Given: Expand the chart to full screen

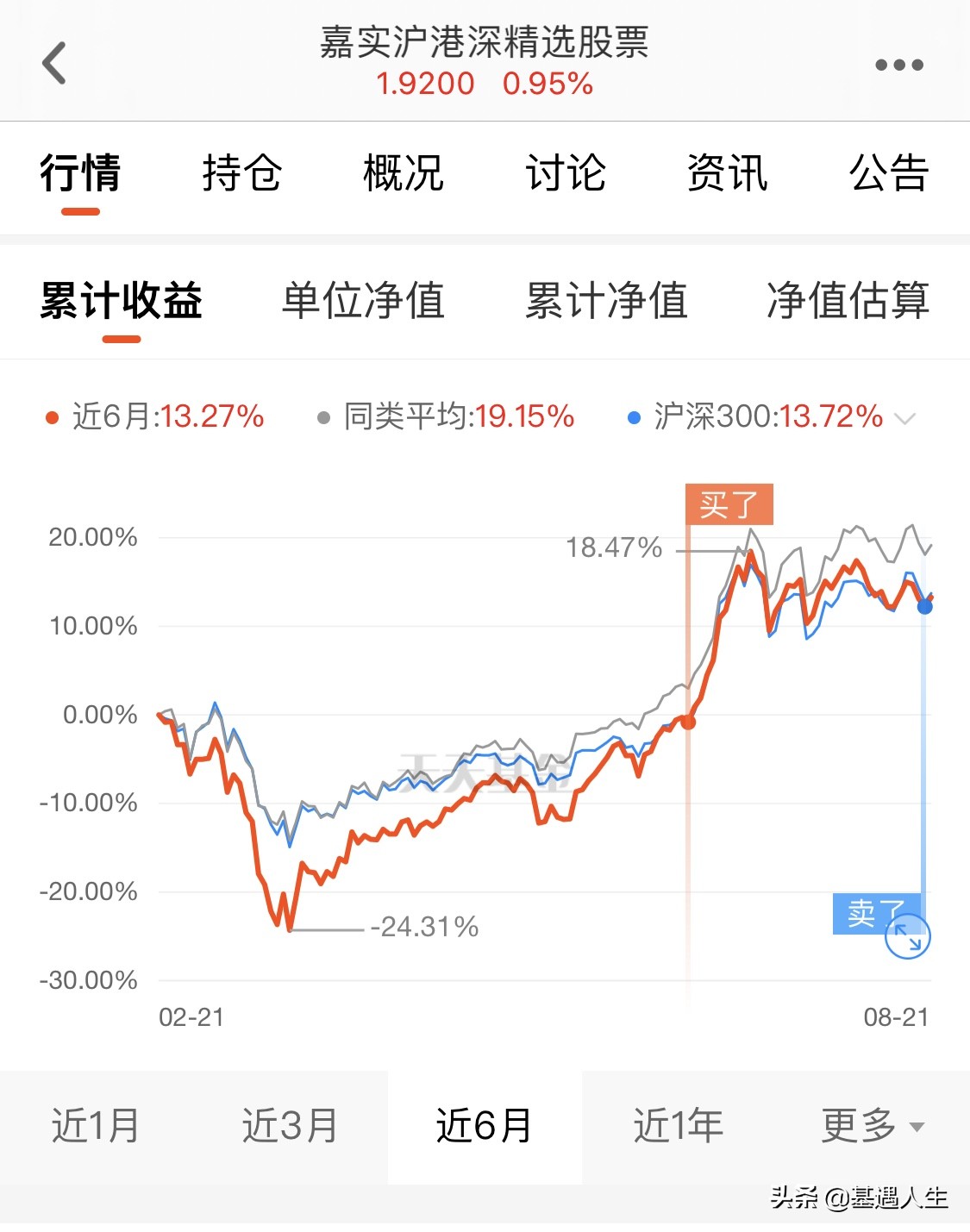Looking at the screenshot, I should (908, 937).
